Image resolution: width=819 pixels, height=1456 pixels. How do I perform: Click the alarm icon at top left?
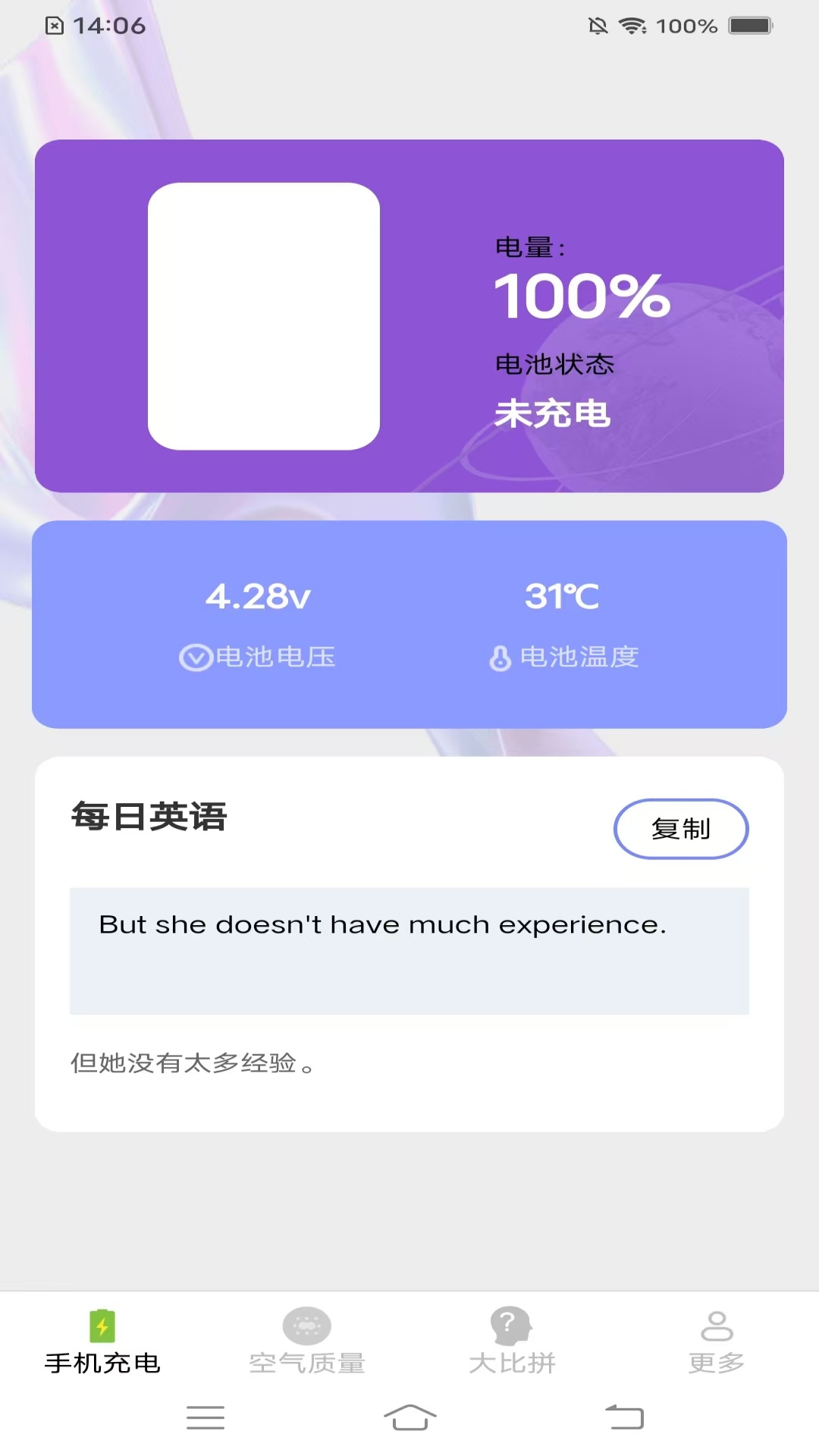[55, 25]
